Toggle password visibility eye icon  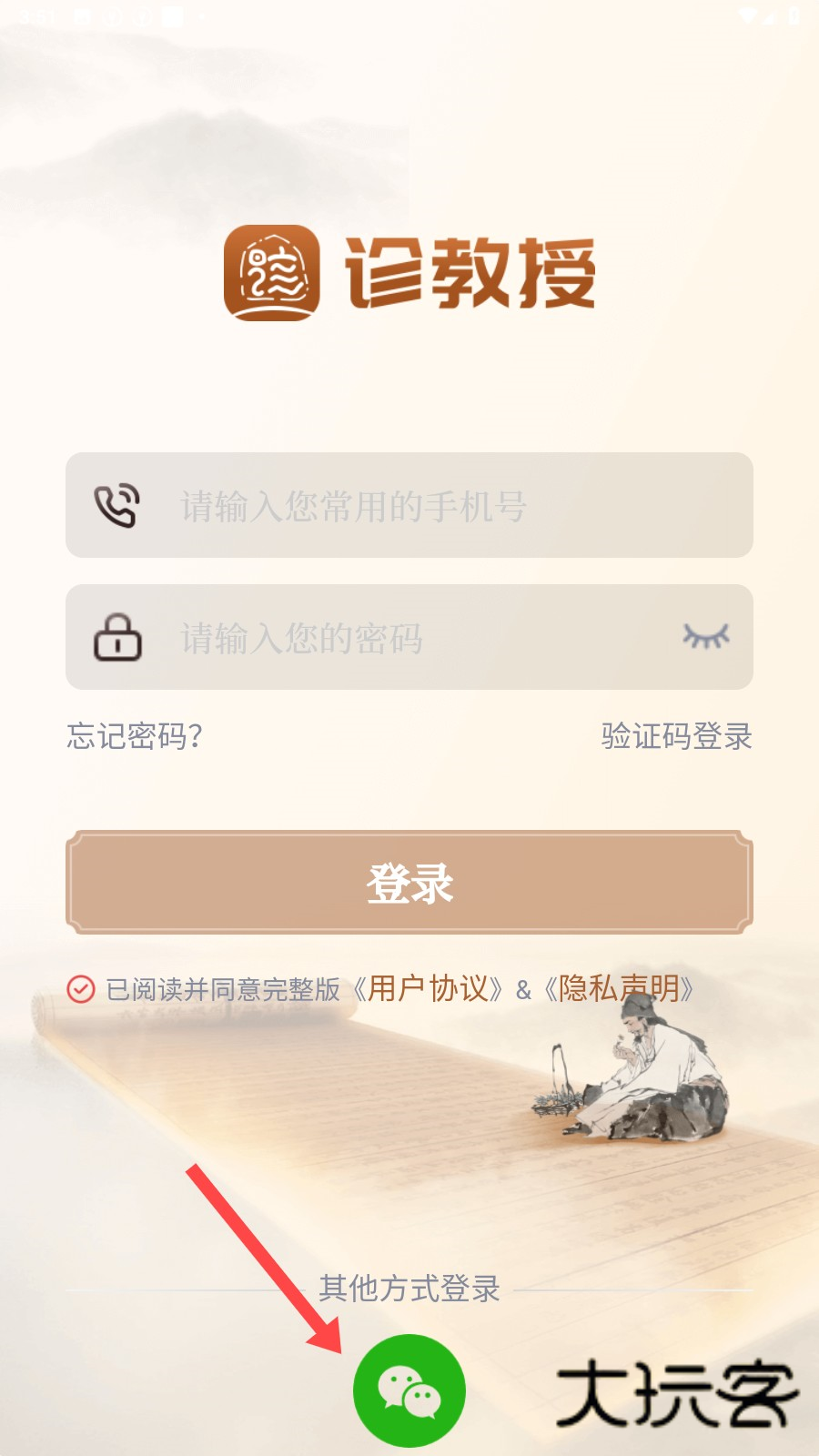(x=706, y=636)
